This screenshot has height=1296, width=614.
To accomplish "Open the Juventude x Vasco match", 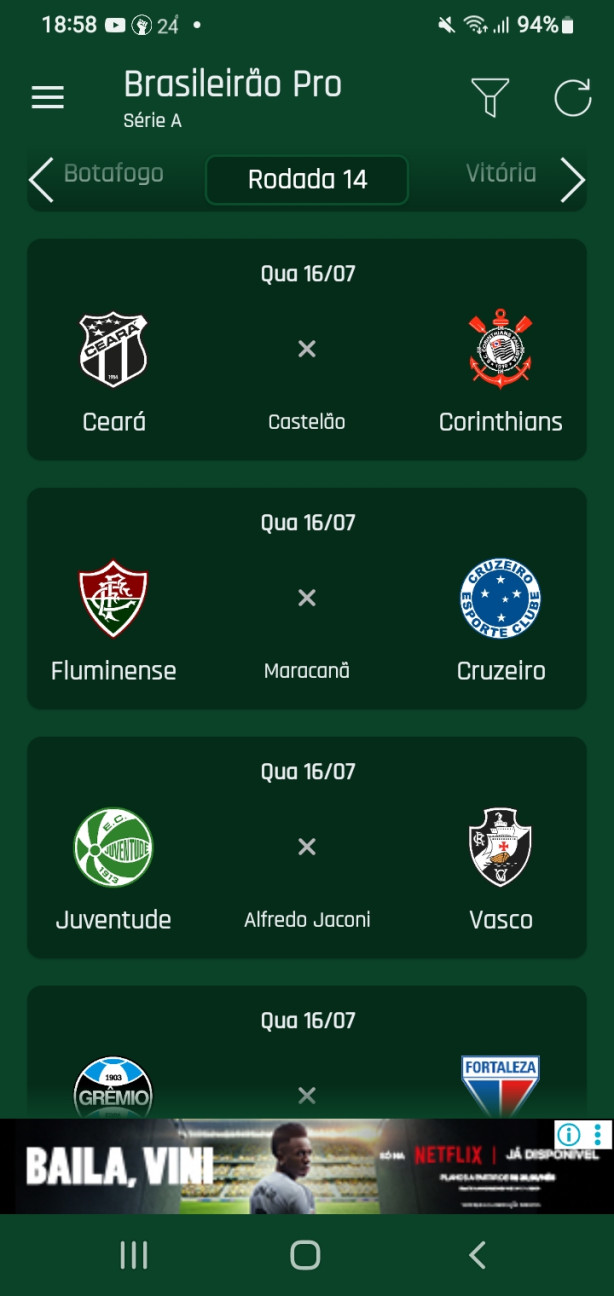I will click(x=307, y=847).
